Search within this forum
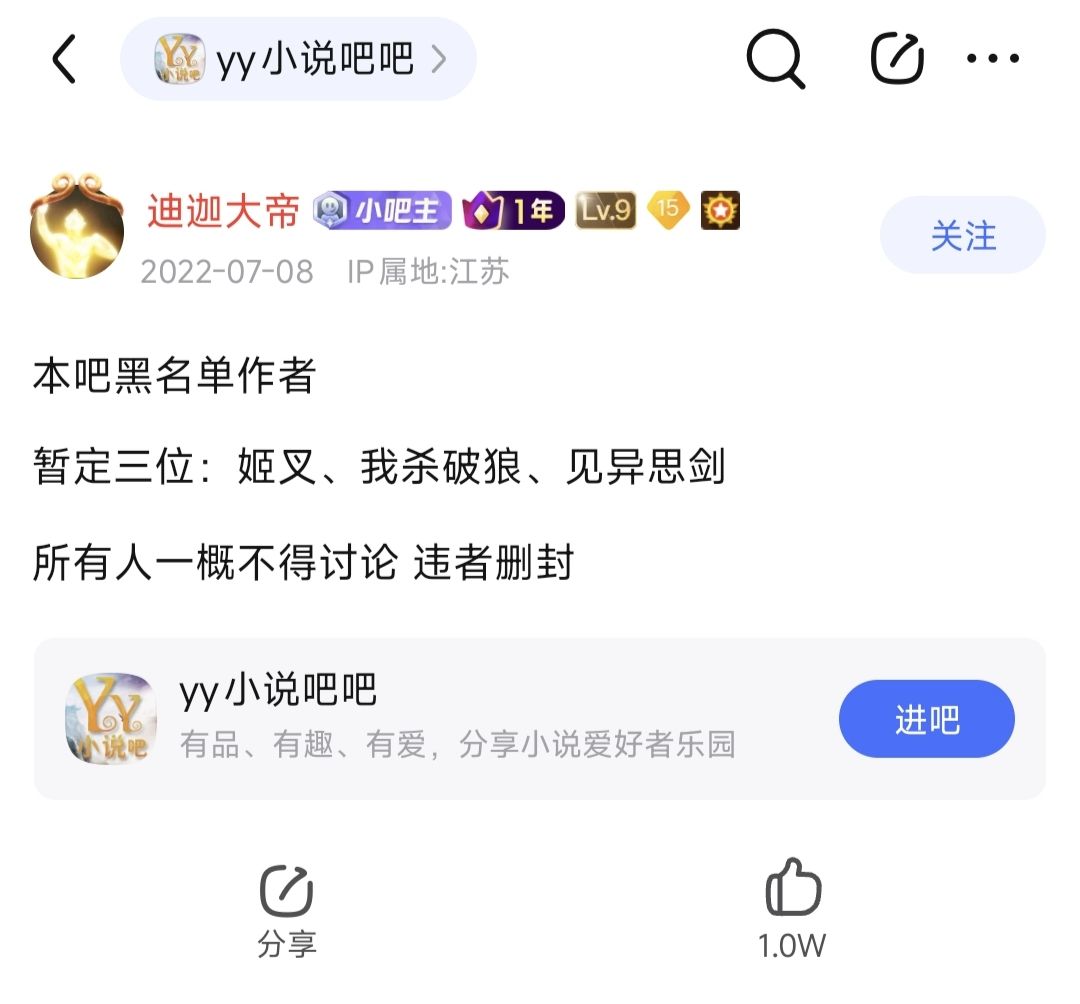The image size is (1080, 1004). (776, 59)
